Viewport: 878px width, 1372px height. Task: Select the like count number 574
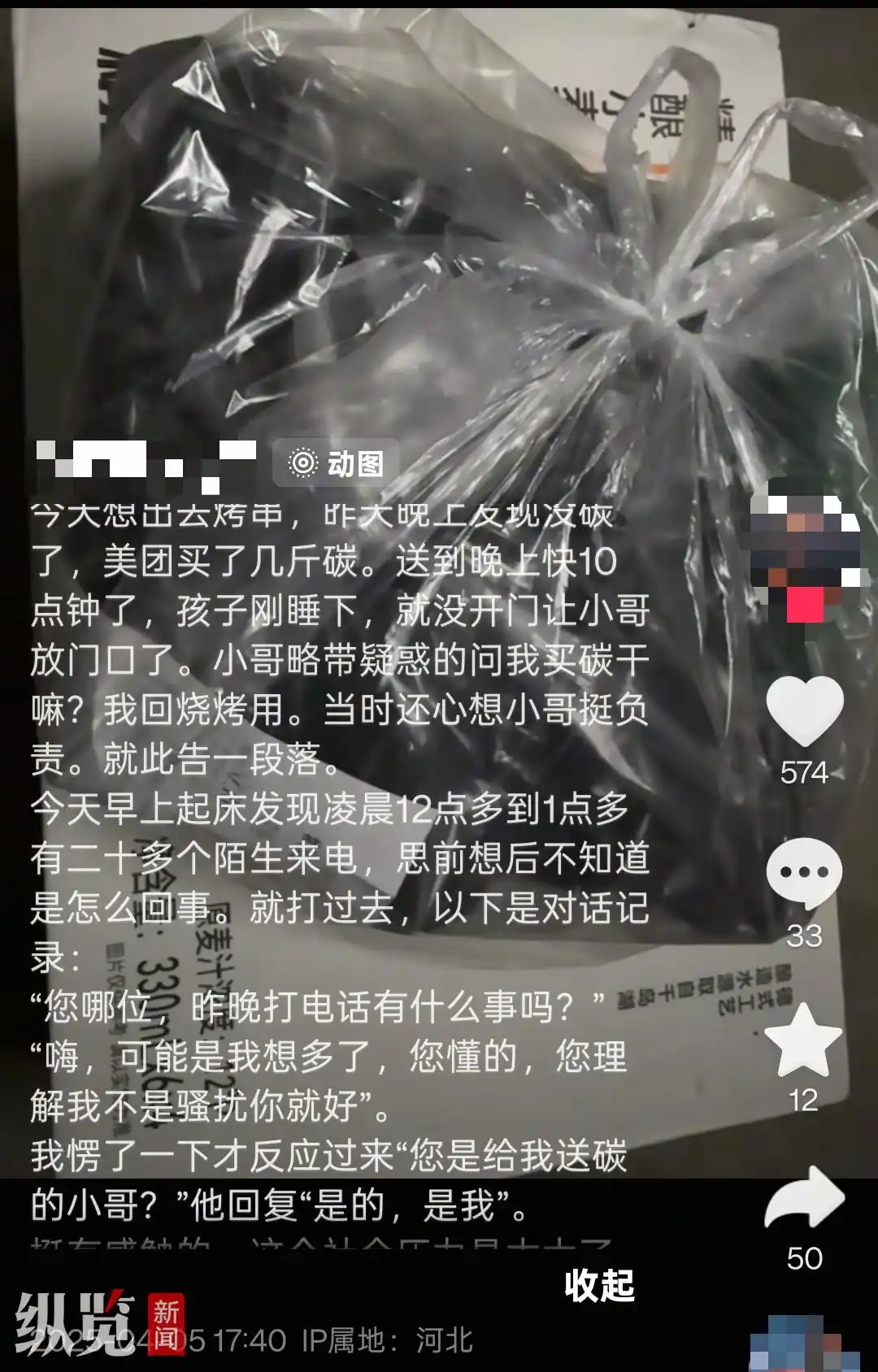(803, 773)
